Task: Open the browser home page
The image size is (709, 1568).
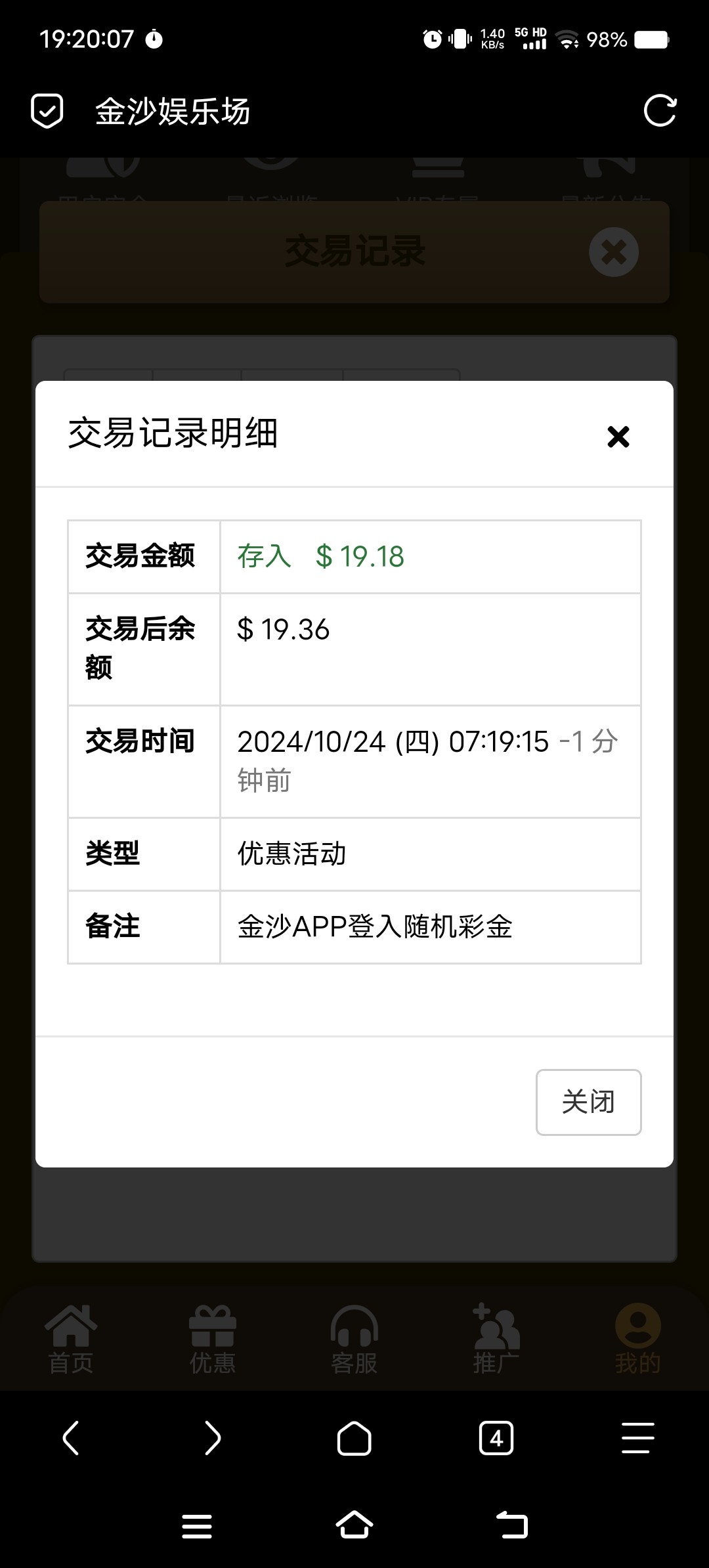Action: (x=354, y=1438)
